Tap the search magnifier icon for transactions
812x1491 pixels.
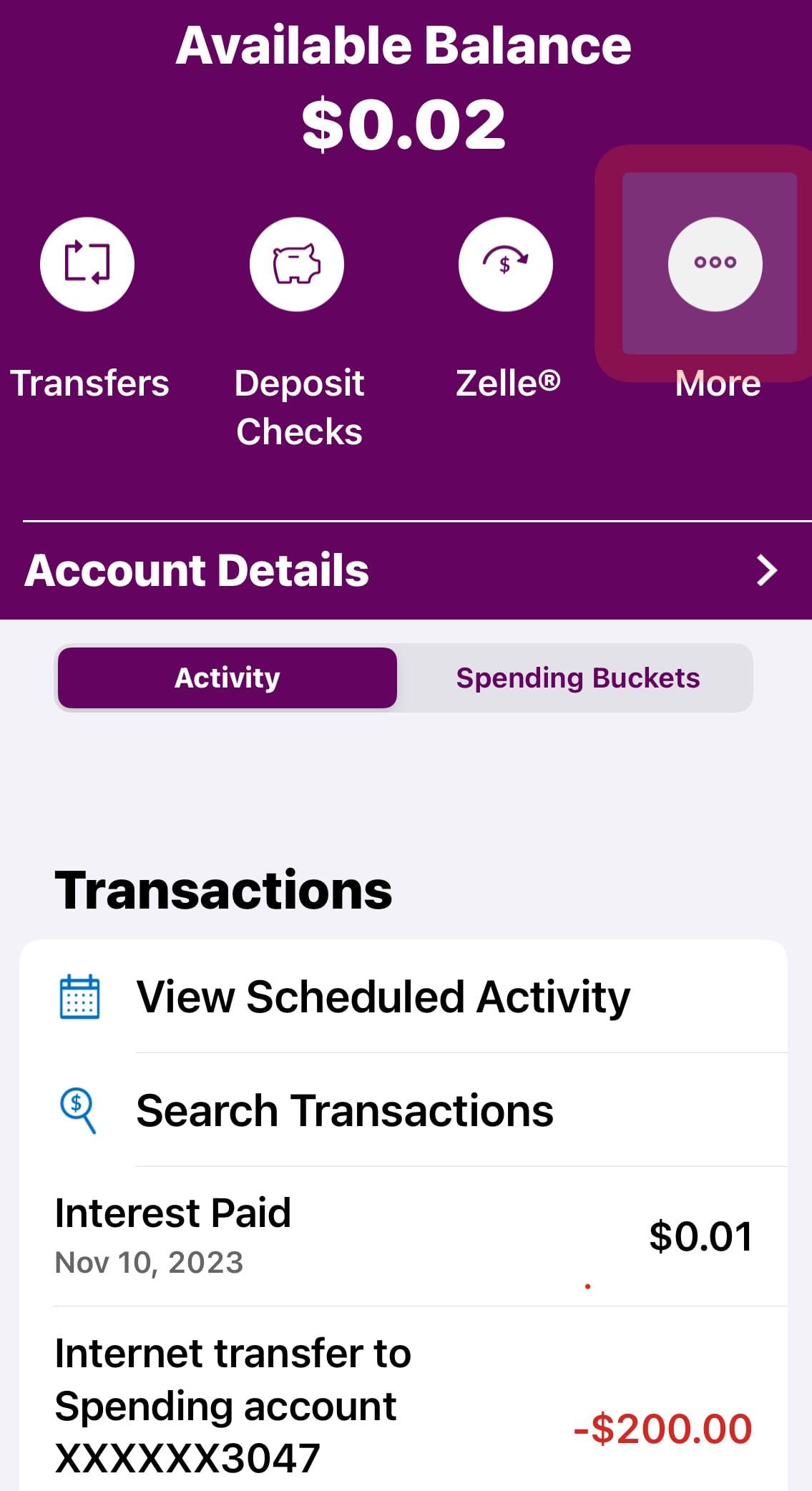(x=79, y=1110)
